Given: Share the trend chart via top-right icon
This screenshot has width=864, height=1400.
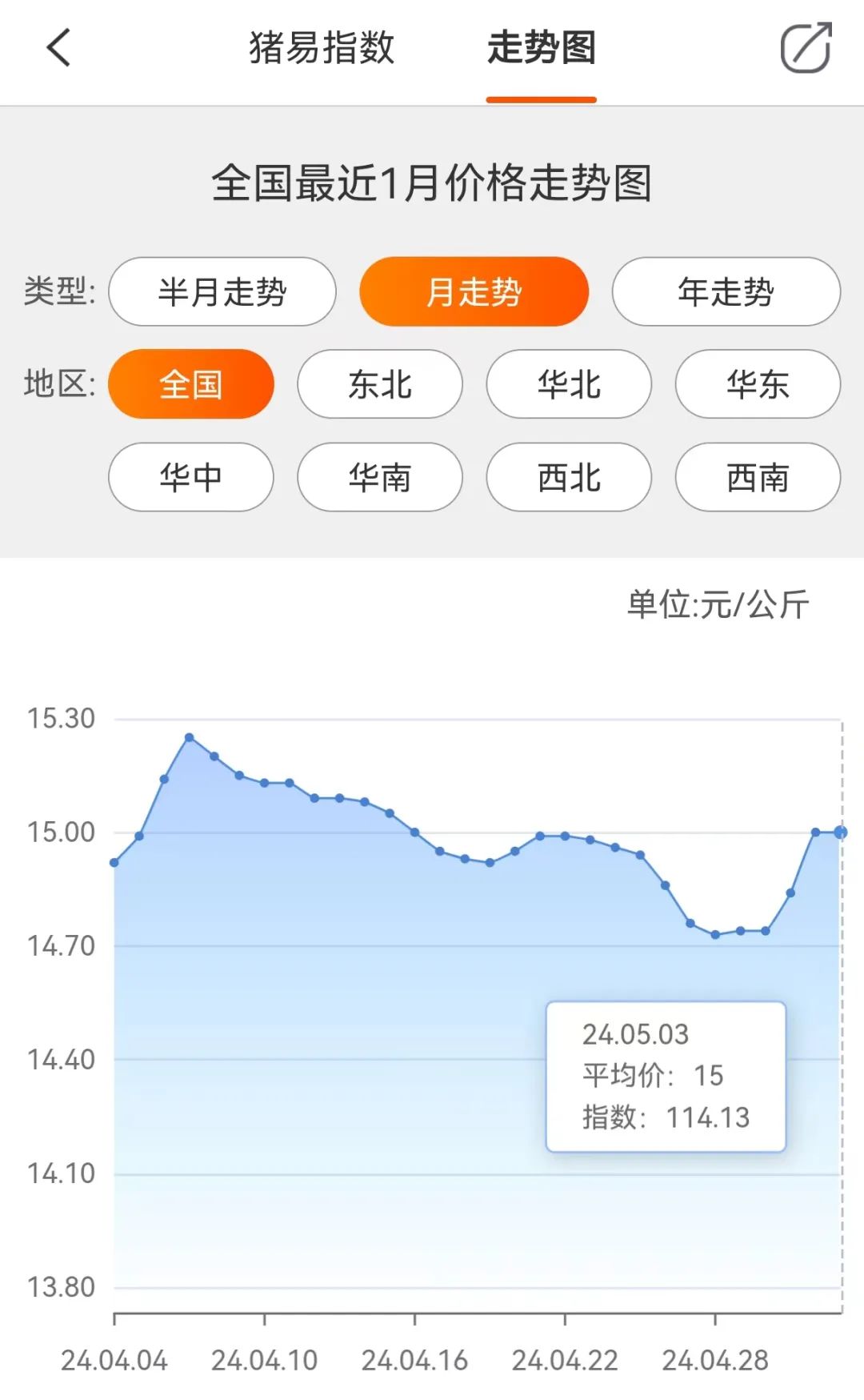Looking at the screenshot, I should [806, 48].
